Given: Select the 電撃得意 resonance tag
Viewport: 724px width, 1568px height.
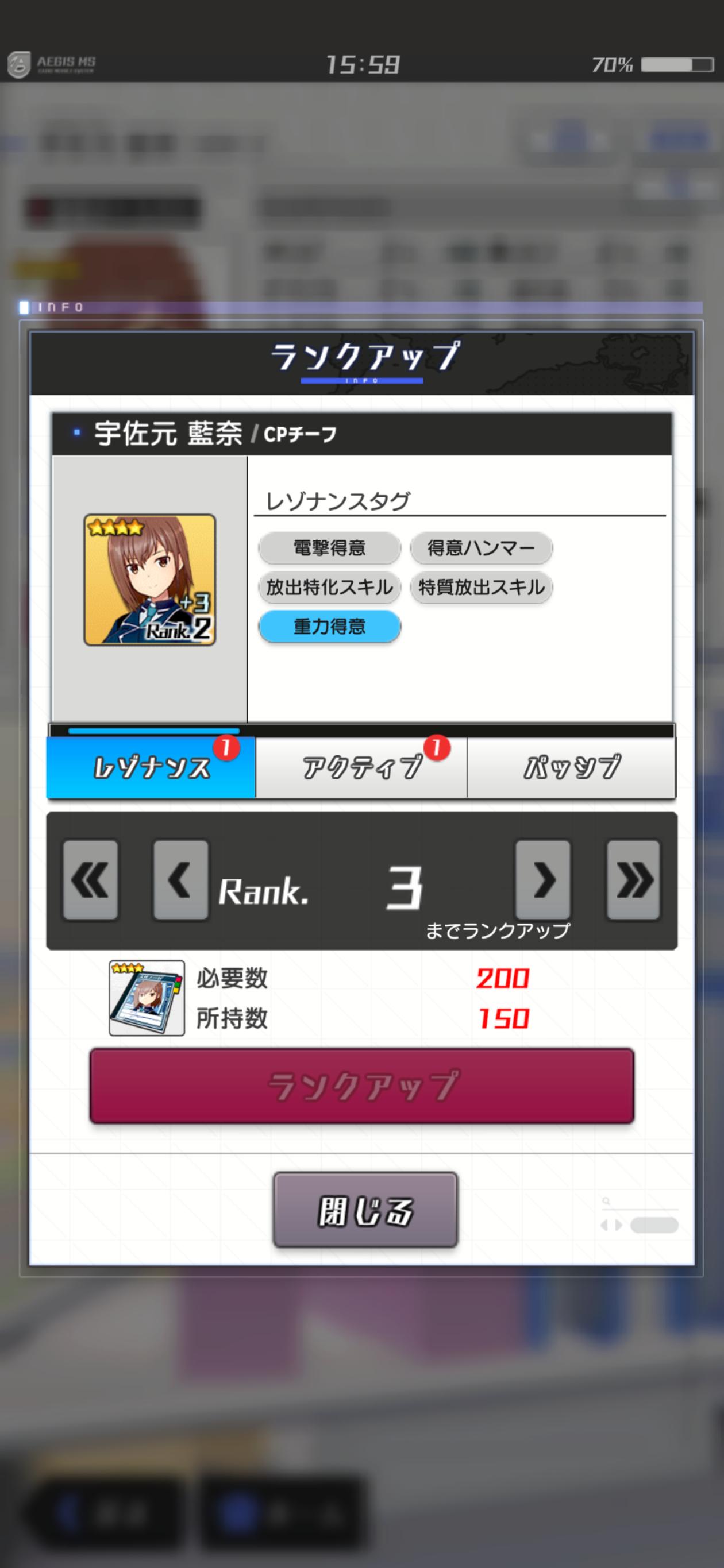Looking at the screenshot, I should pos(329,548).
